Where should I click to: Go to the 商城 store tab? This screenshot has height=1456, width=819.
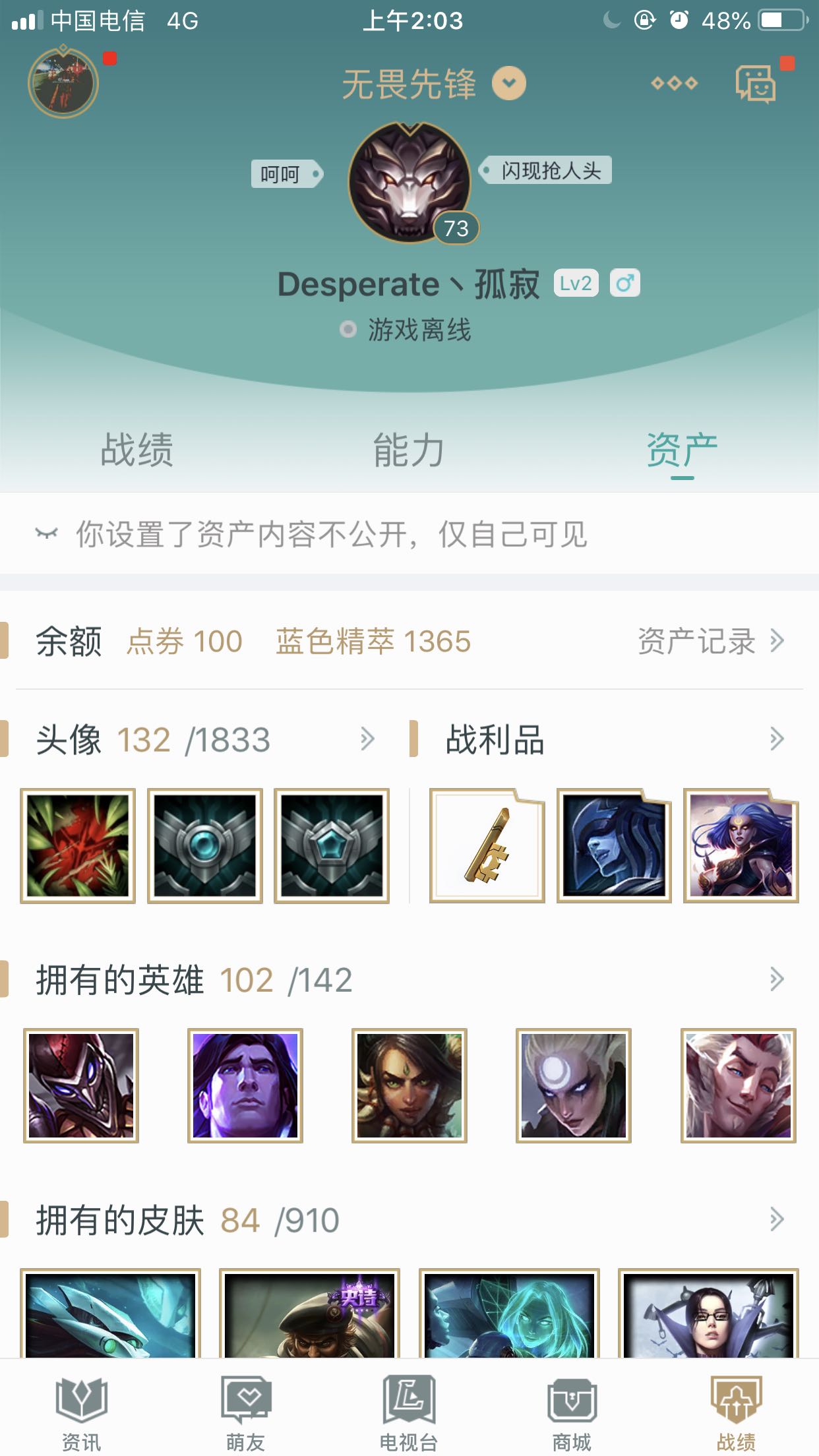pos(572,1412)
